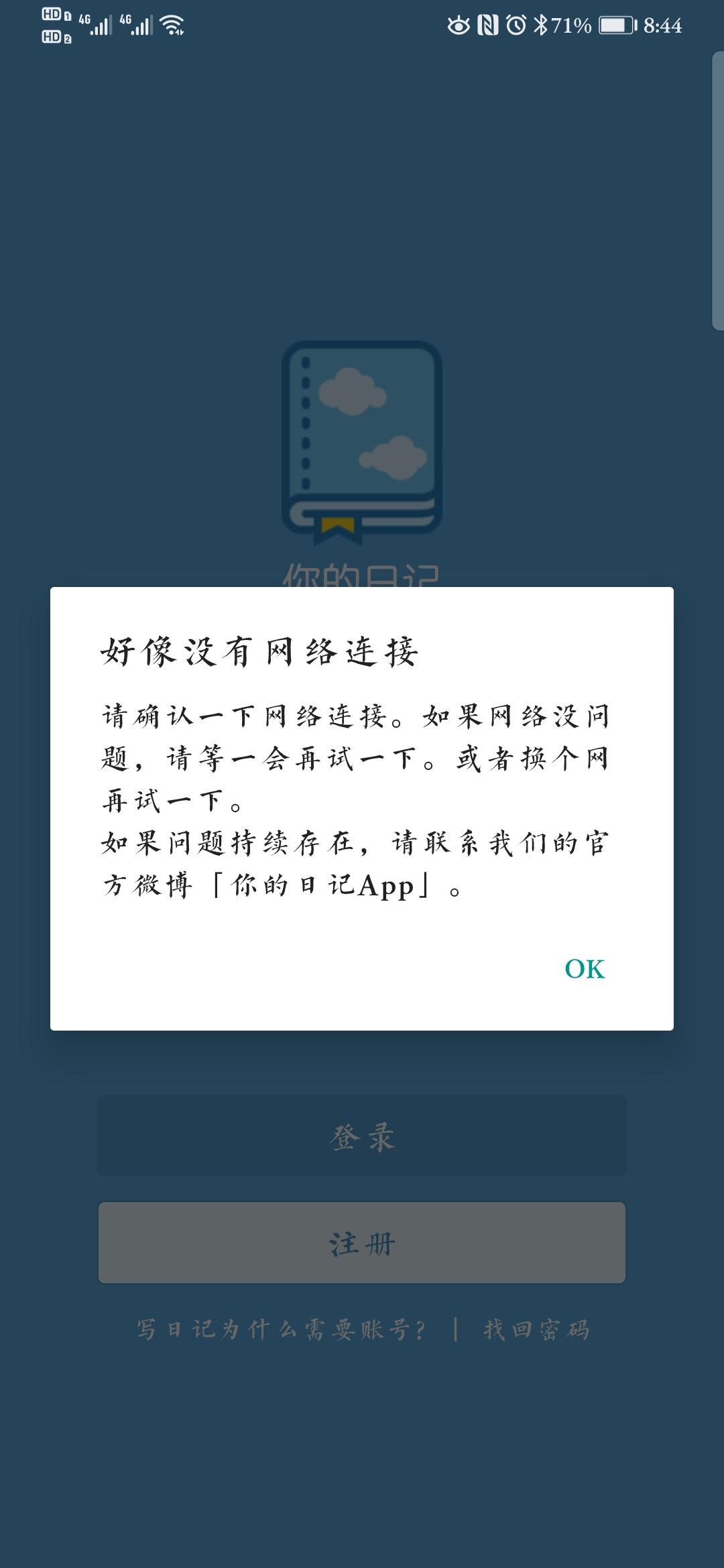Click the Bluetooth icon in status bar
The width and height of the screenshot is (724, 1568).
tap(540, 24)
